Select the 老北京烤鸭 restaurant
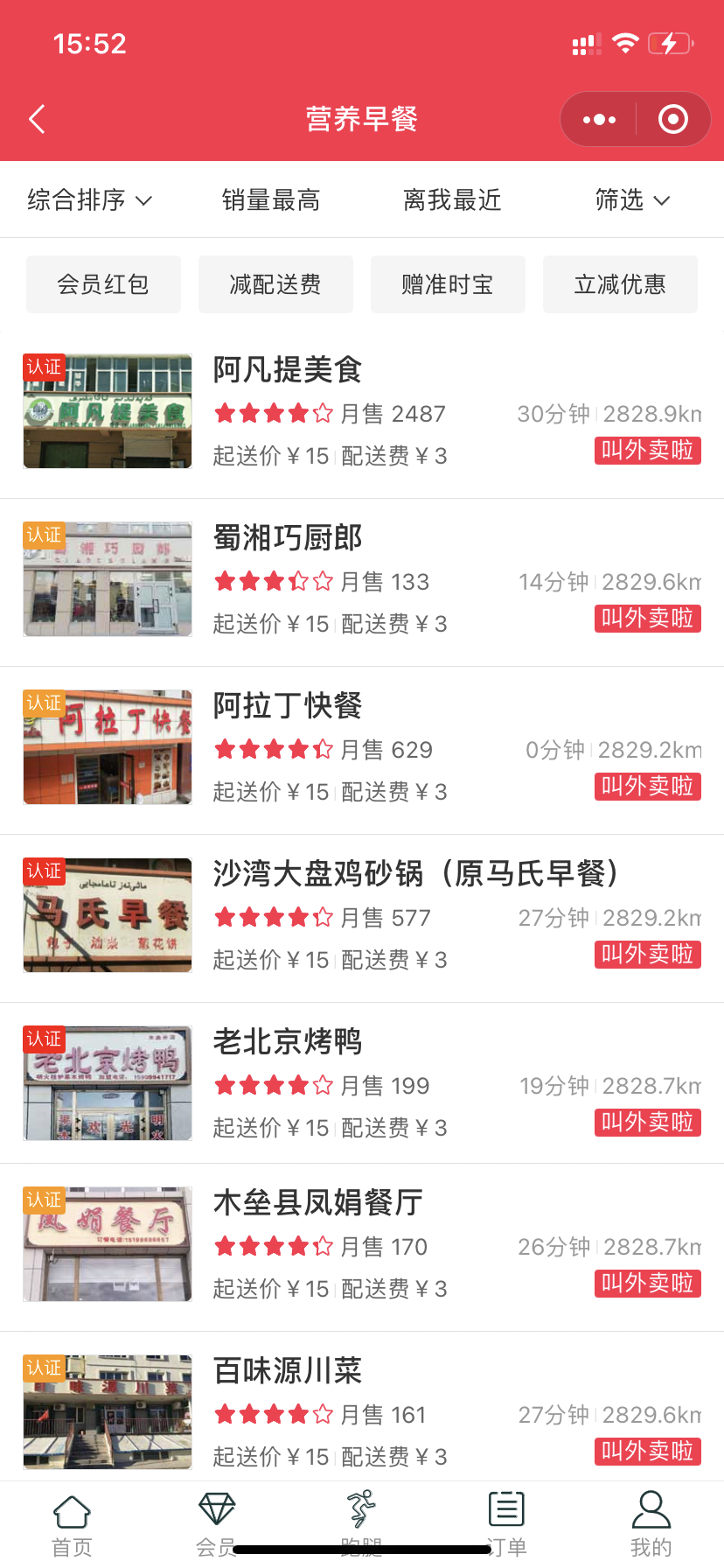This screenshot has height=1568, width=724. [x=362, y=1084]
